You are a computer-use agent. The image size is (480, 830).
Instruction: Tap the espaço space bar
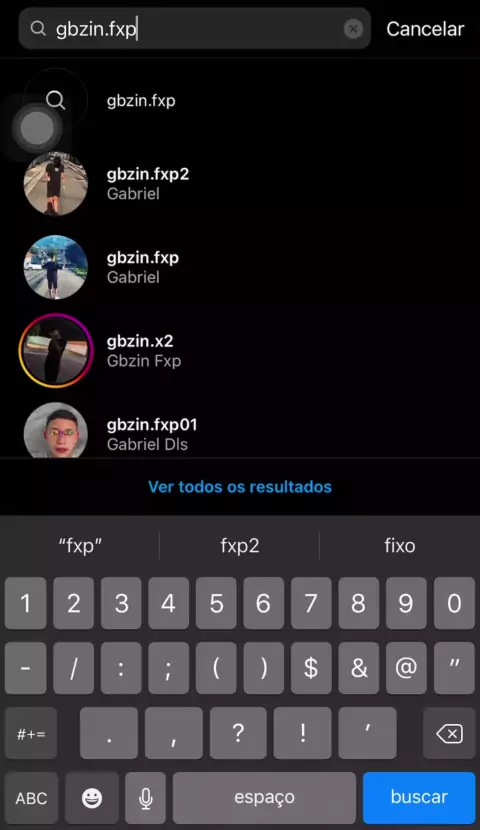pos(264,797)
